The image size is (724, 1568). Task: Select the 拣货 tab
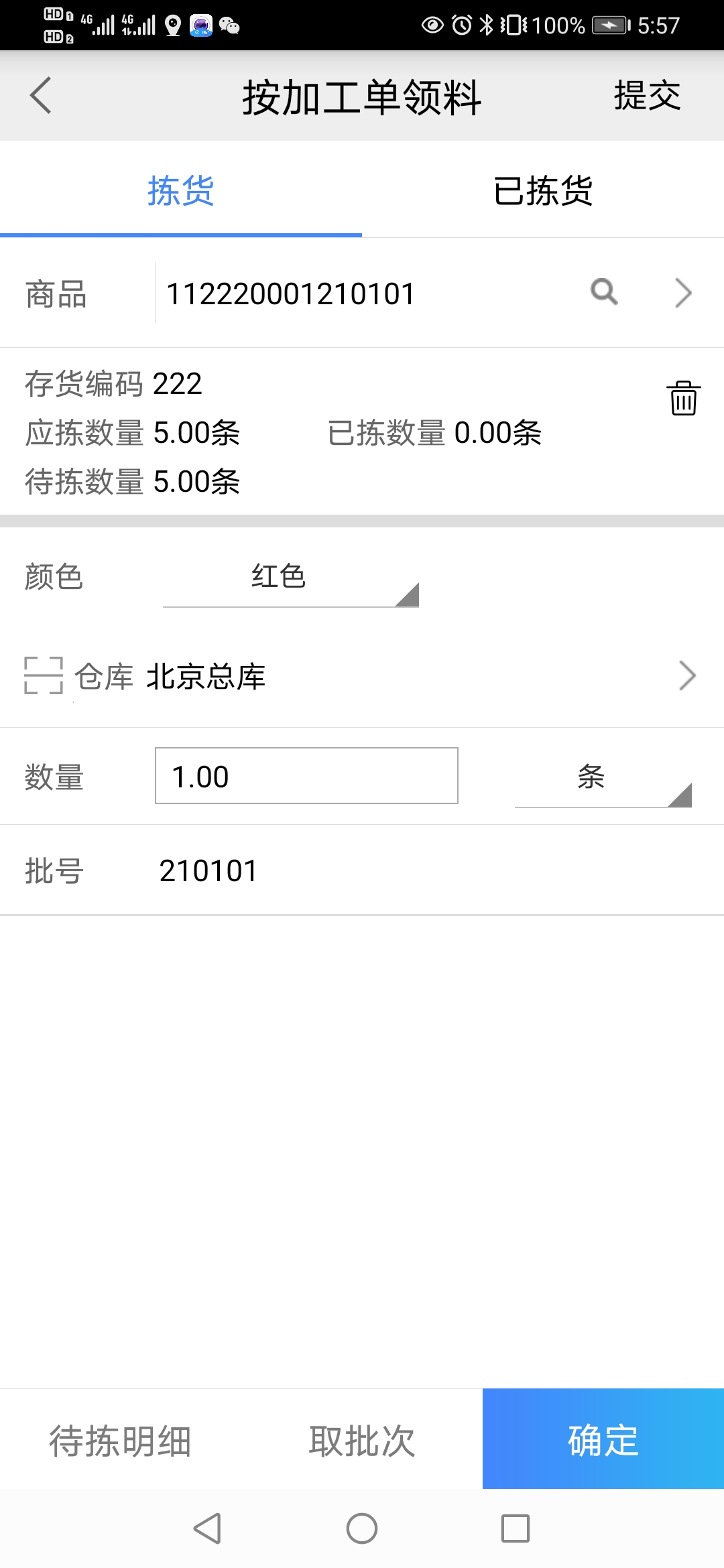pos(180,191)
